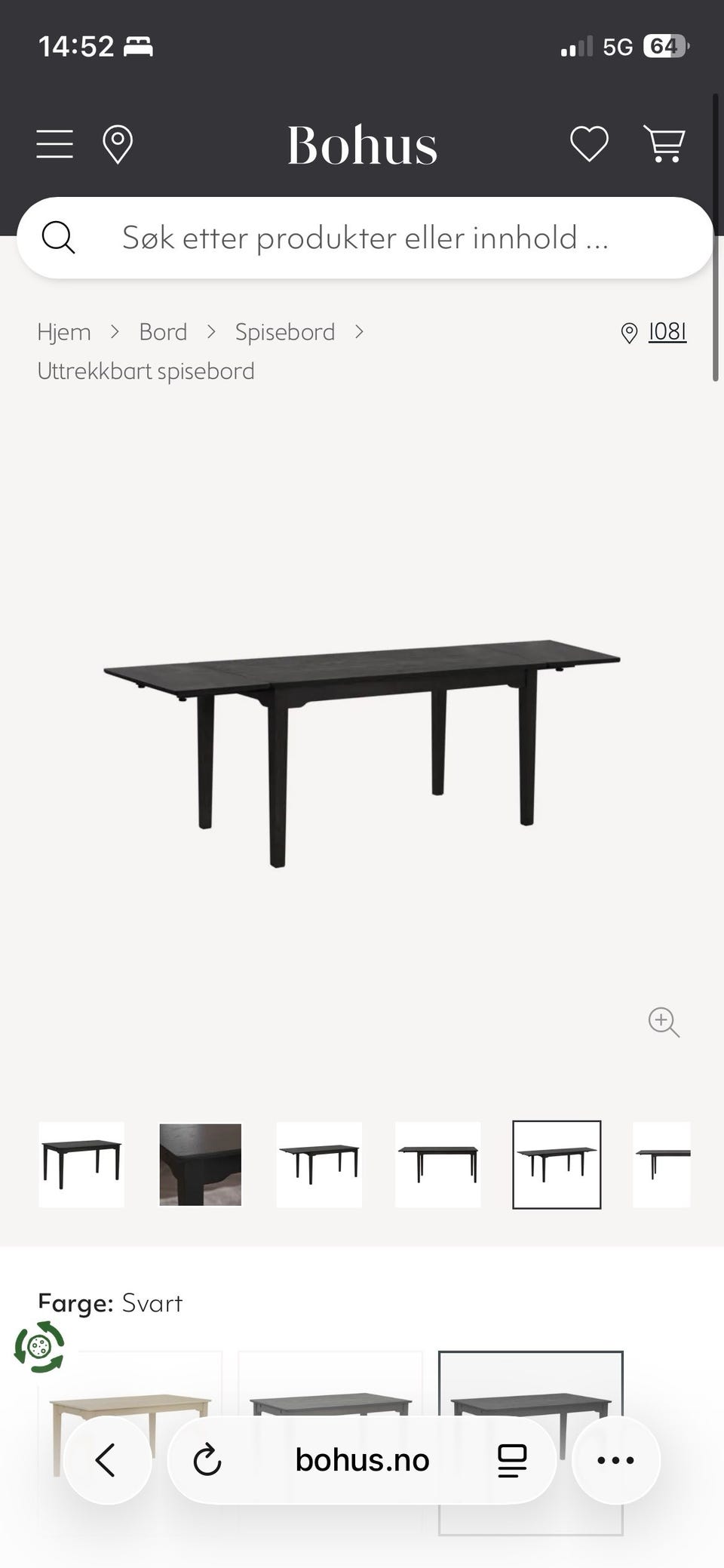Change store location 1081
The width and height of the screenshot is (724, 1568).
click(653, 332)
